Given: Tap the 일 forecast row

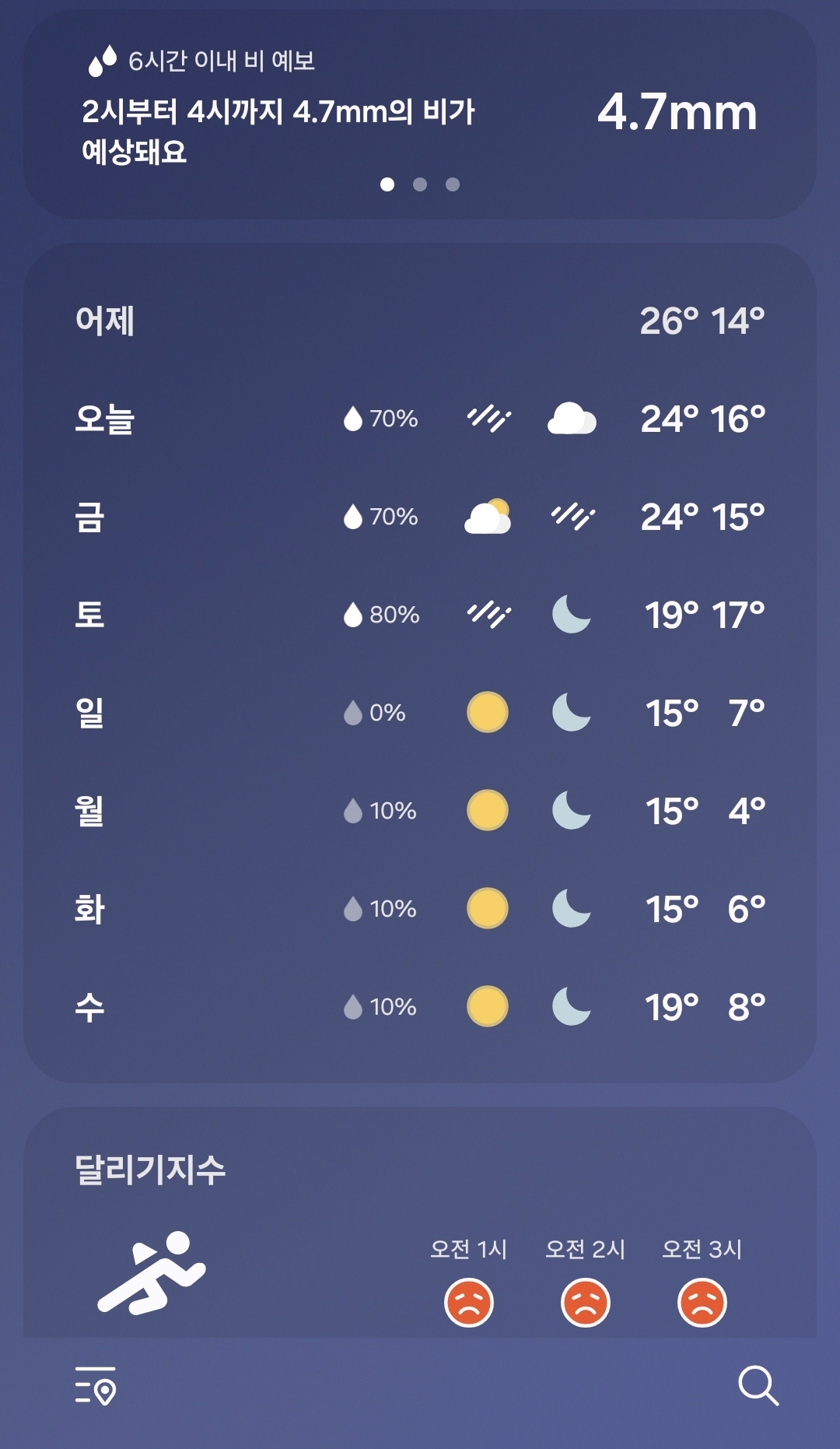Looking at the screenshot, I should pos(420,713).
